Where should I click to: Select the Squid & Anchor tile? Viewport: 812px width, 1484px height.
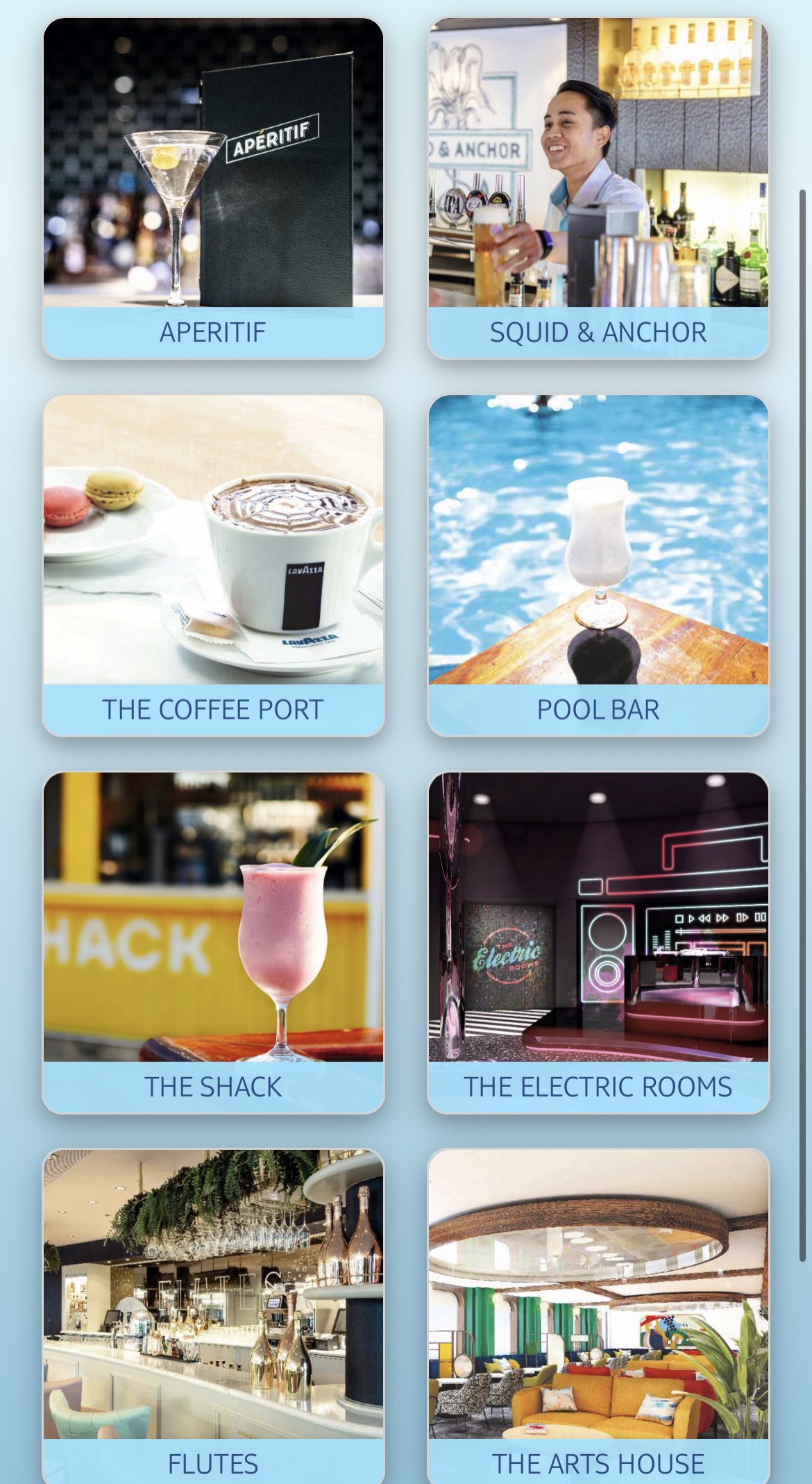598,188
